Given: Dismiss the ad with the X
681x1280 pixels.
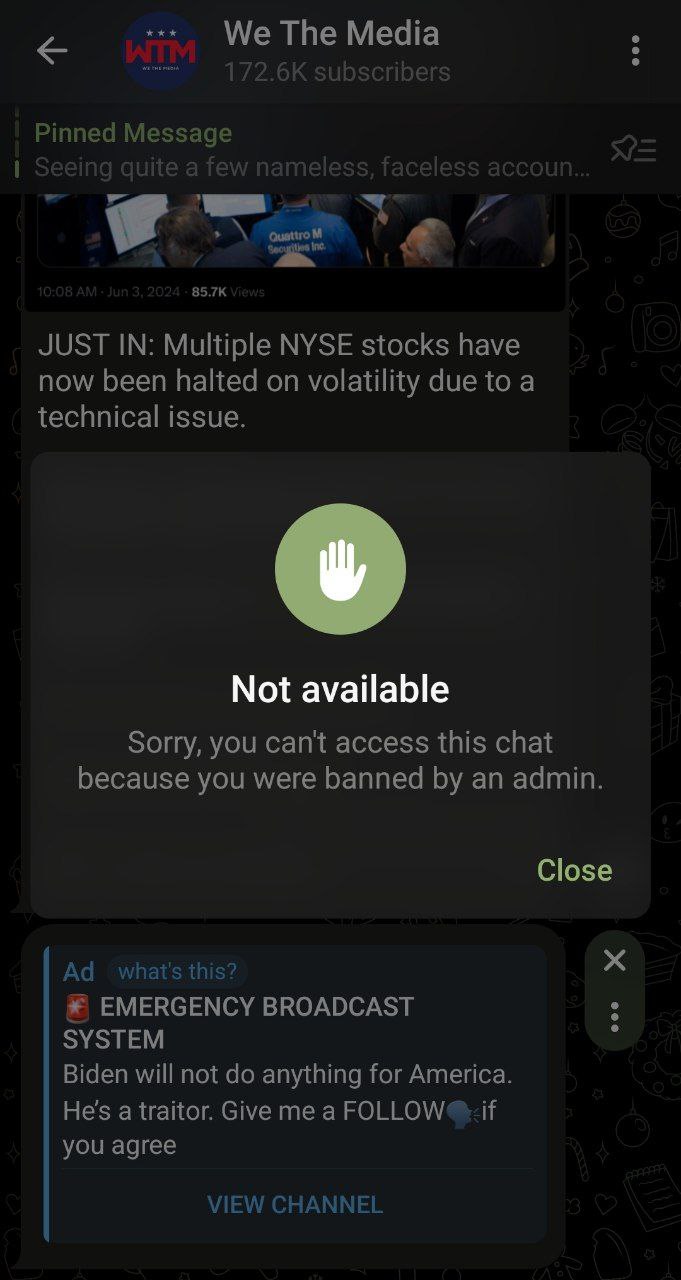Looking at the screenshot, I should pyautogui.click(x=615, y=960).
